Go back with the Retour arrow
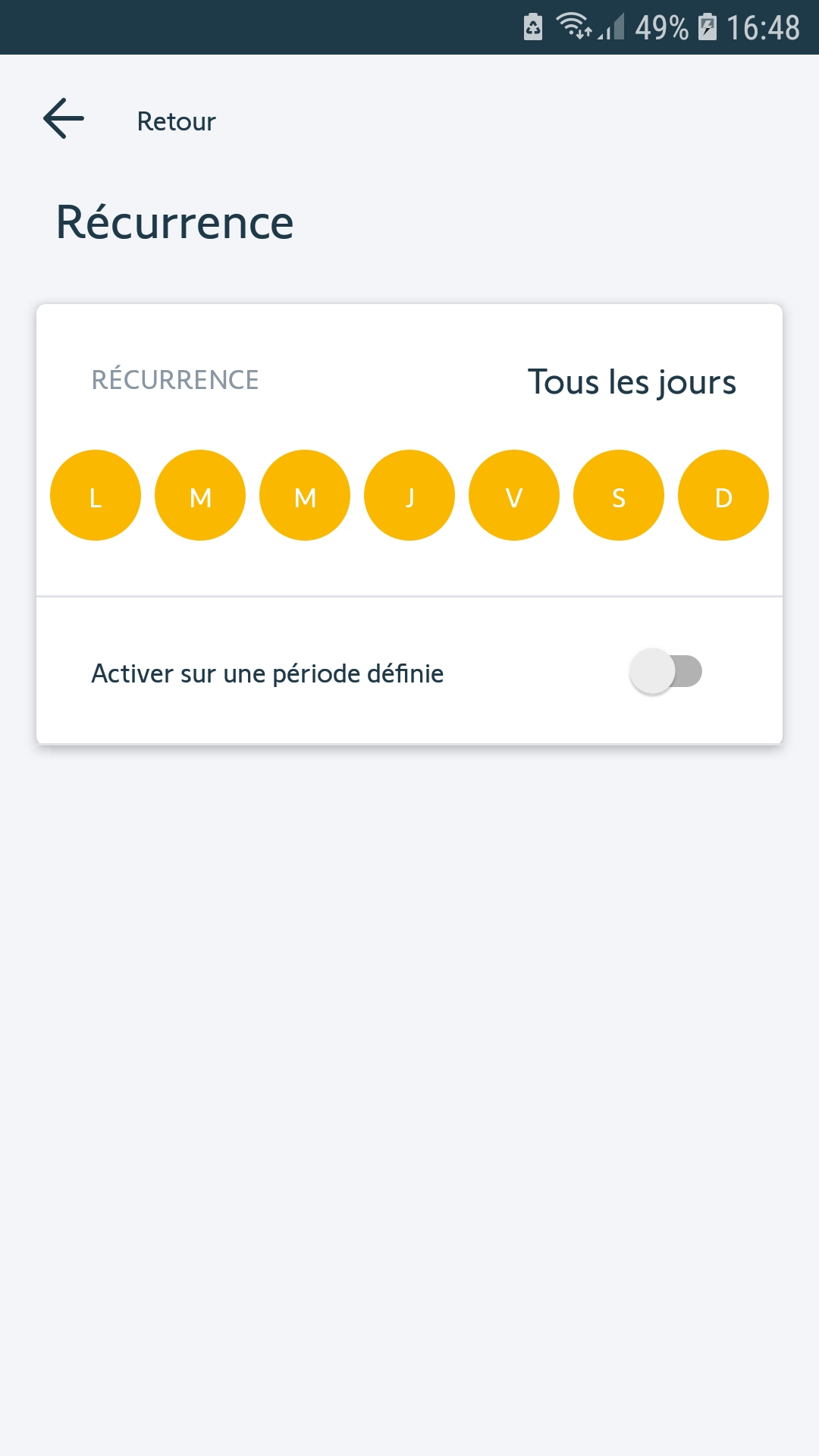Screen dimensions: 819x1456 tap(64, 119)
